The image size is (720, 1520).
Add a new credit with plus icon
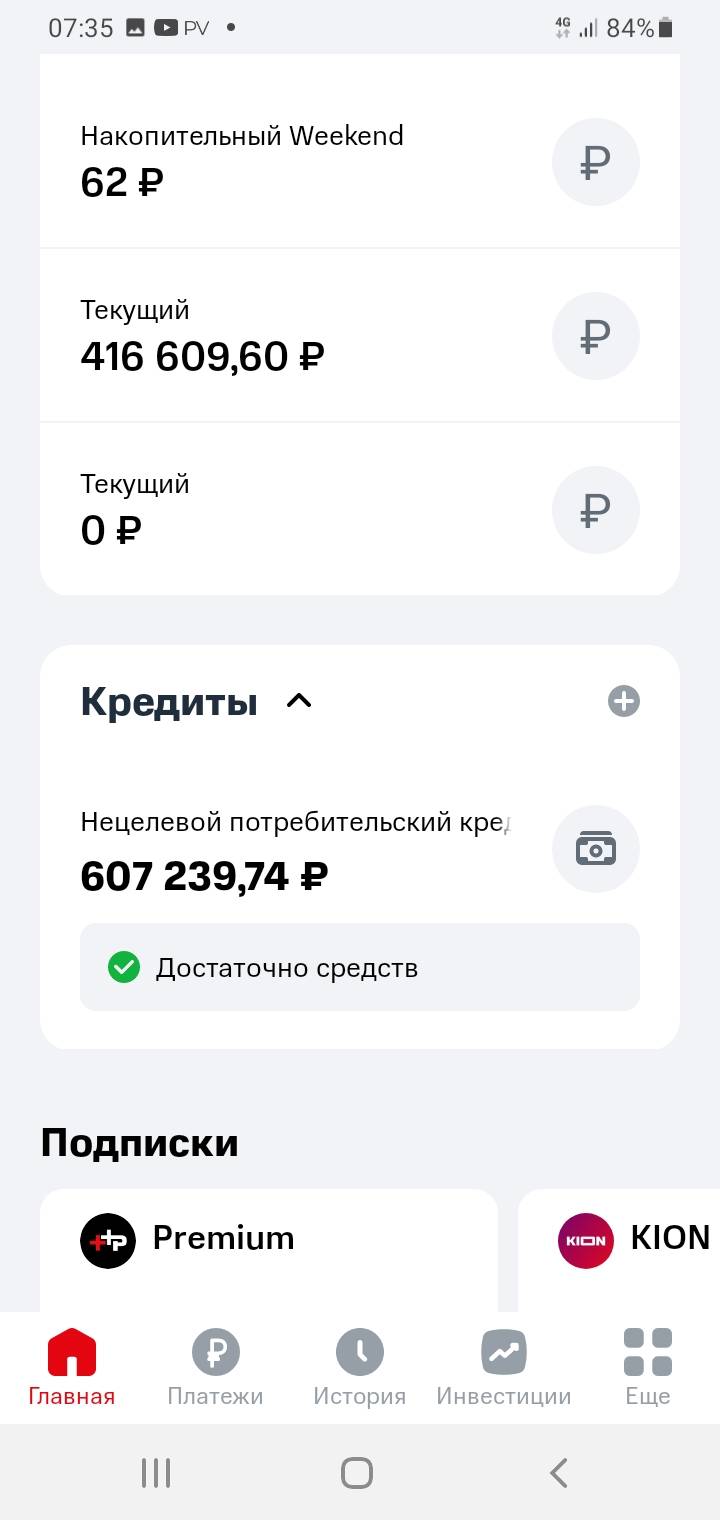(x=624, y=701)
